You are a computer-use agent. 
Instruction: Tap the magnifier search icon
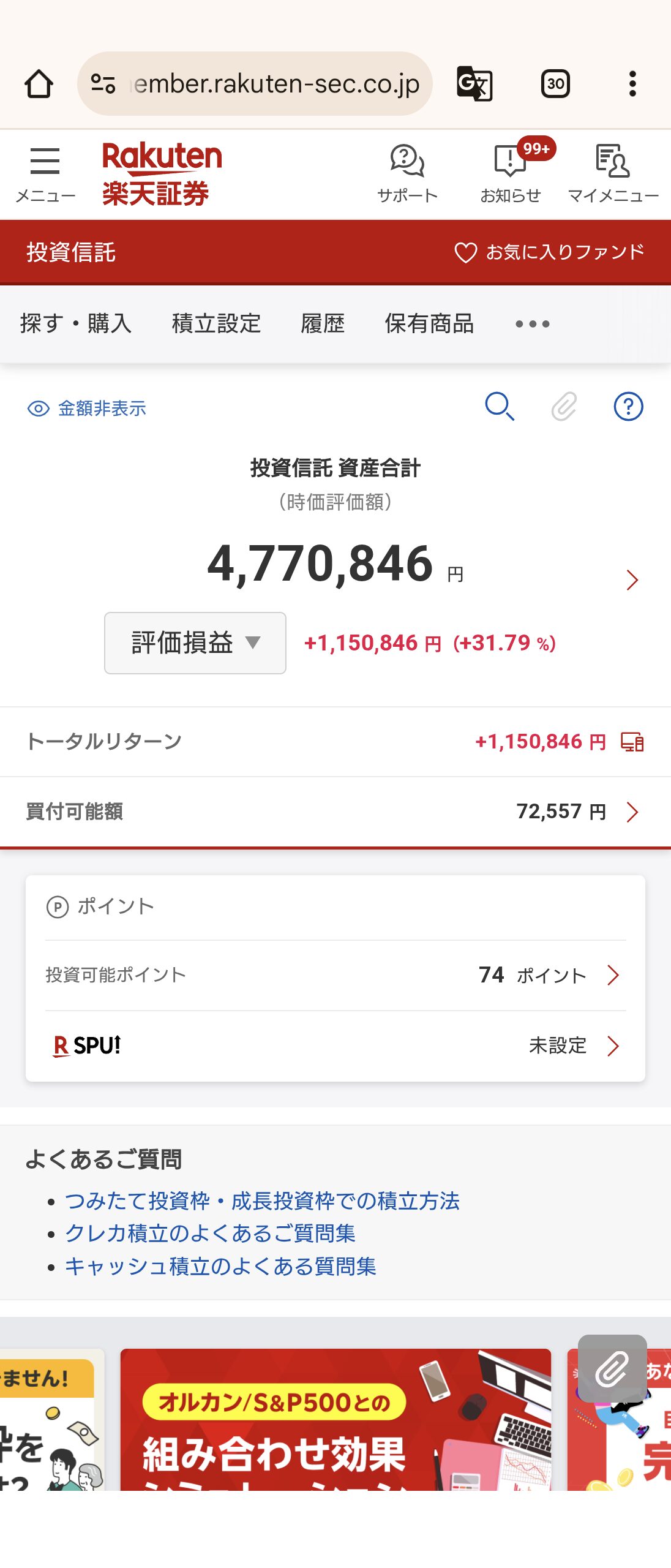500,406
